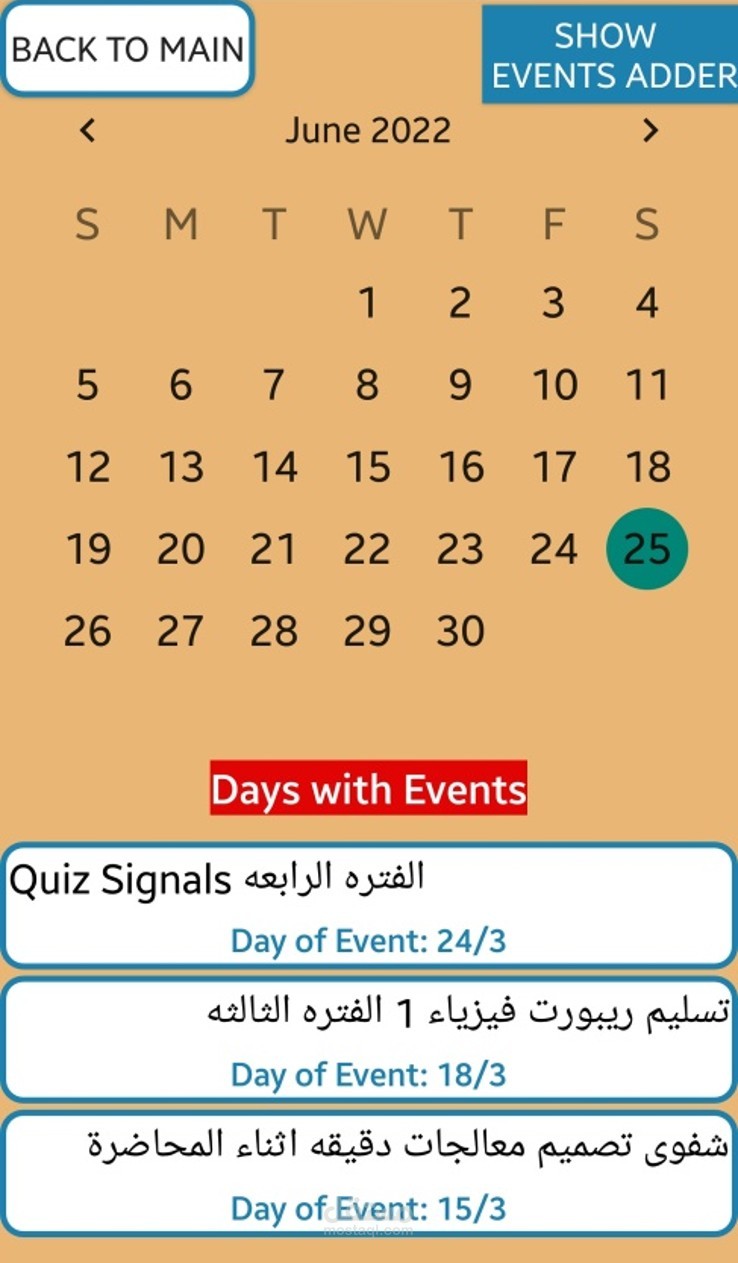Select June 1 on the calendar
Screen dimensions: 738x1263
(x=367, y=303)
